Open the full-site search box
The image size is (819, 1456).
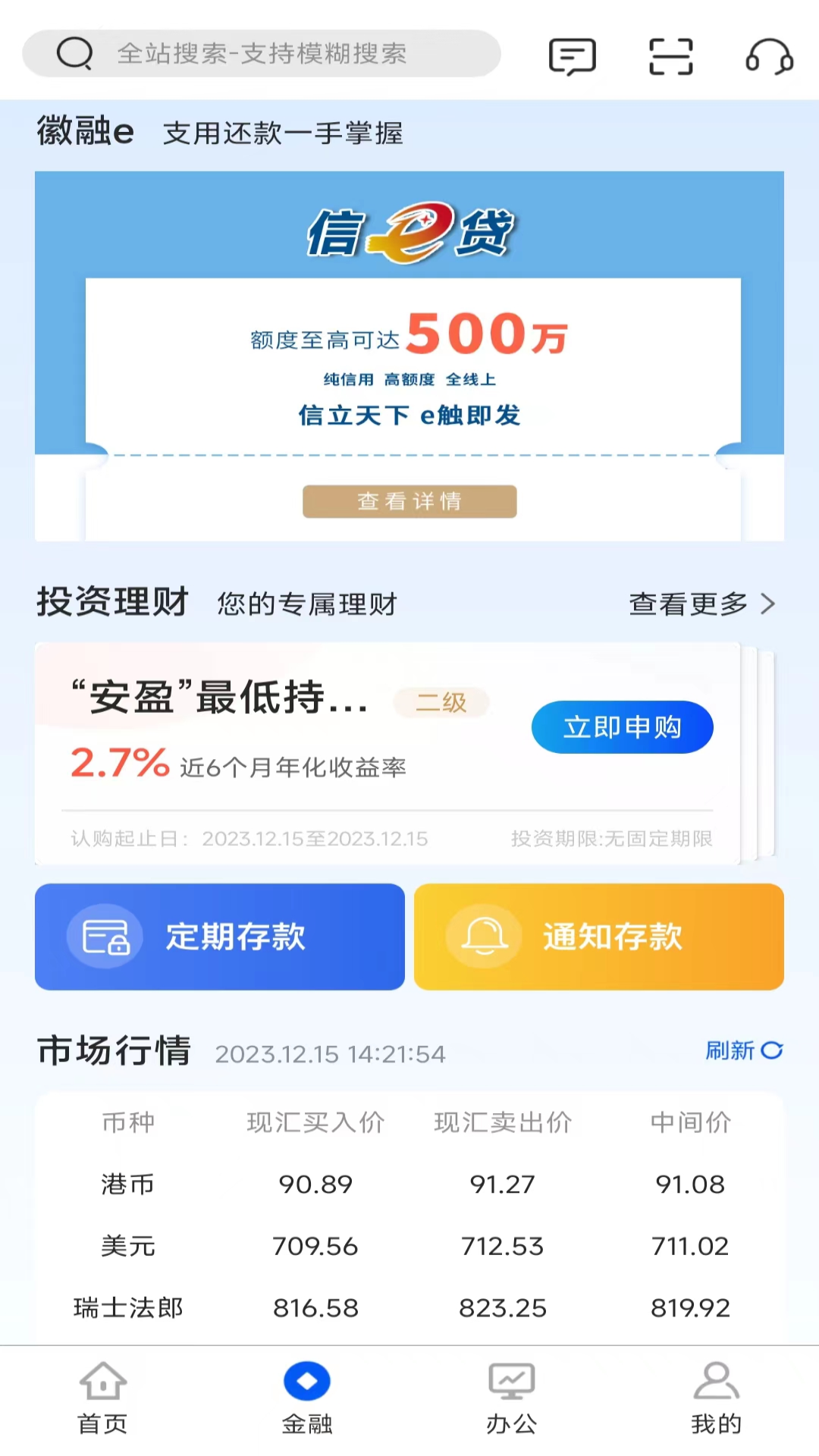262,54
